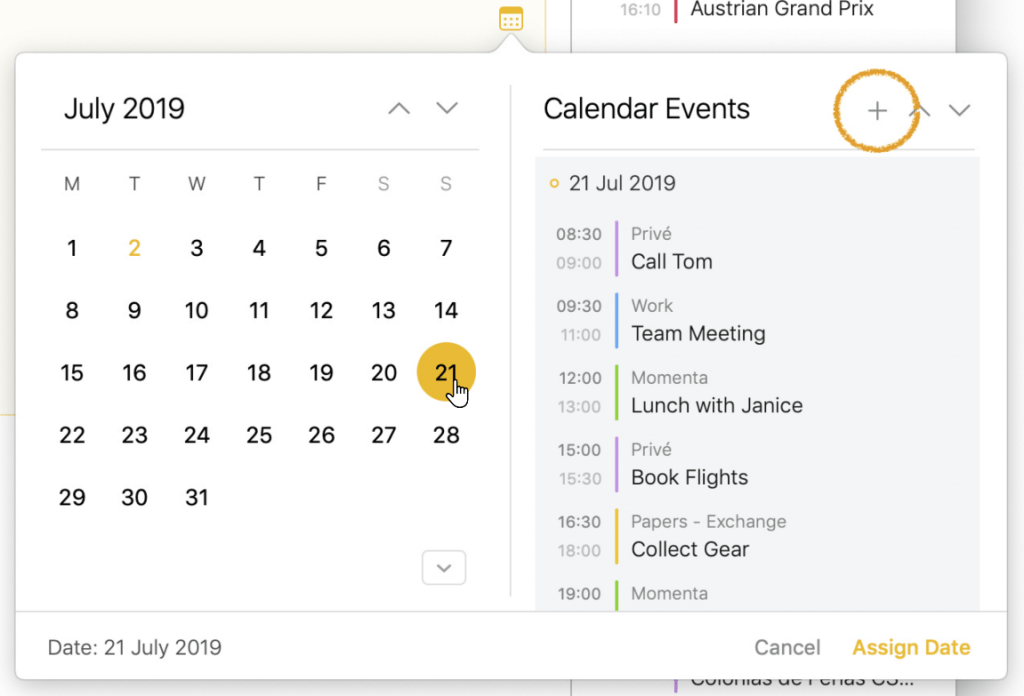Cancel the date selection
This screenshot has height=696, width=1024.
click(787, 648)
